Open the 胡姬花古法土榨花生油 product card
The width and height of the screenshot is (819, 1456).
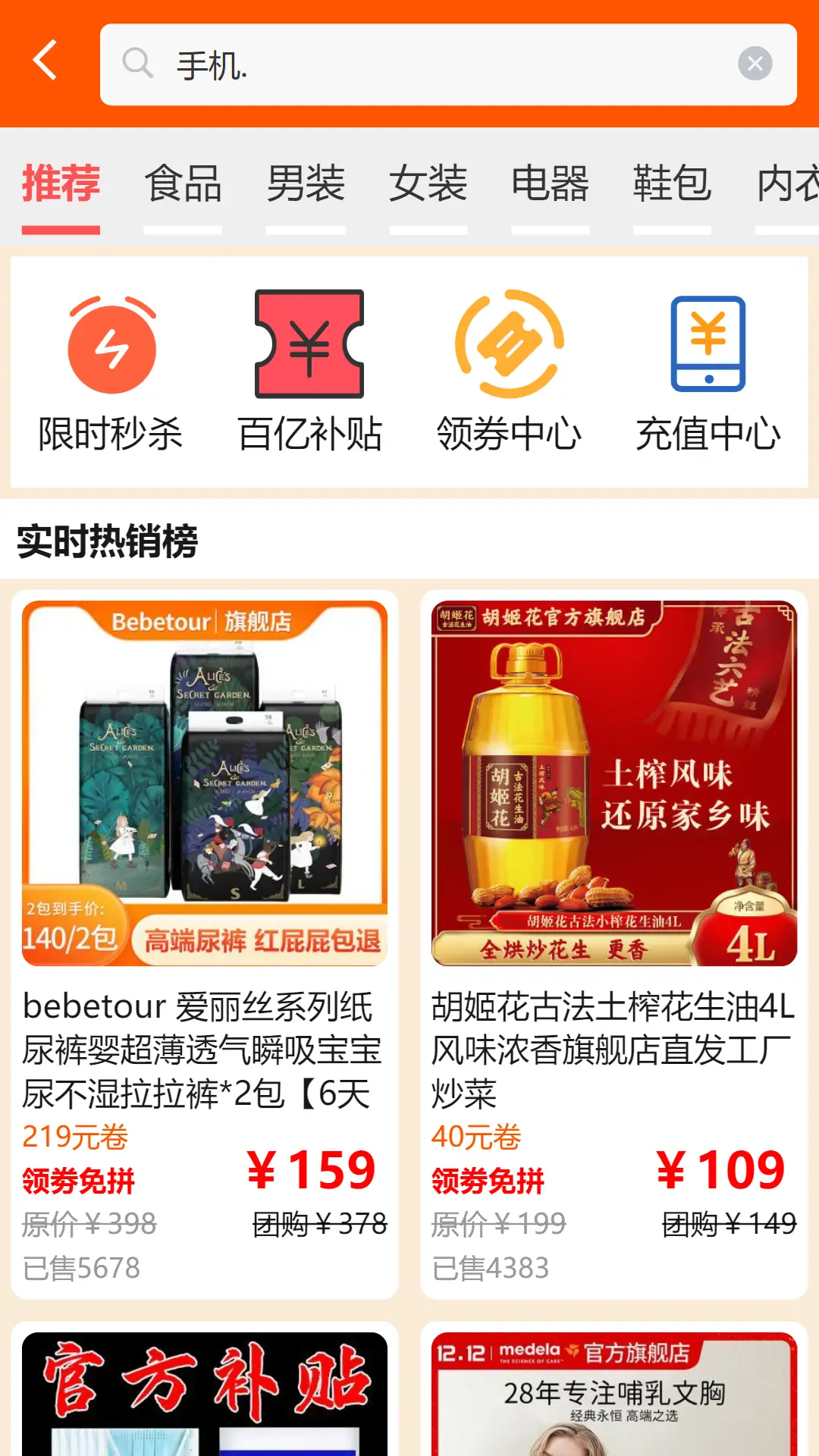point(613,940)
